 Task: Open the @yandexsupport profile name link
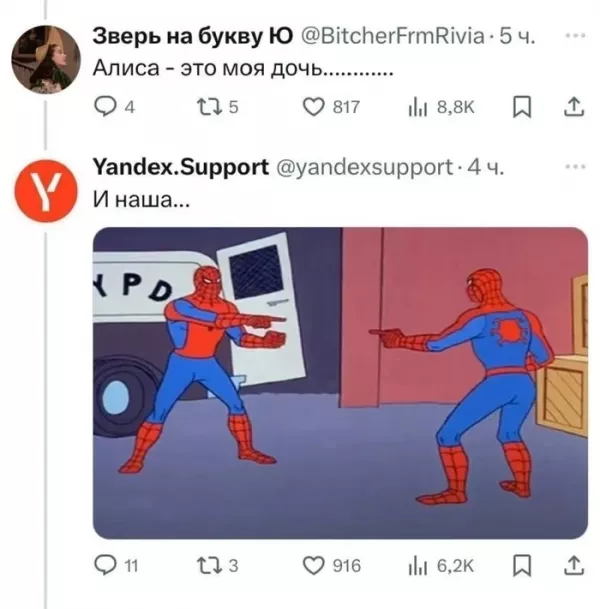(x=180, y=166)
